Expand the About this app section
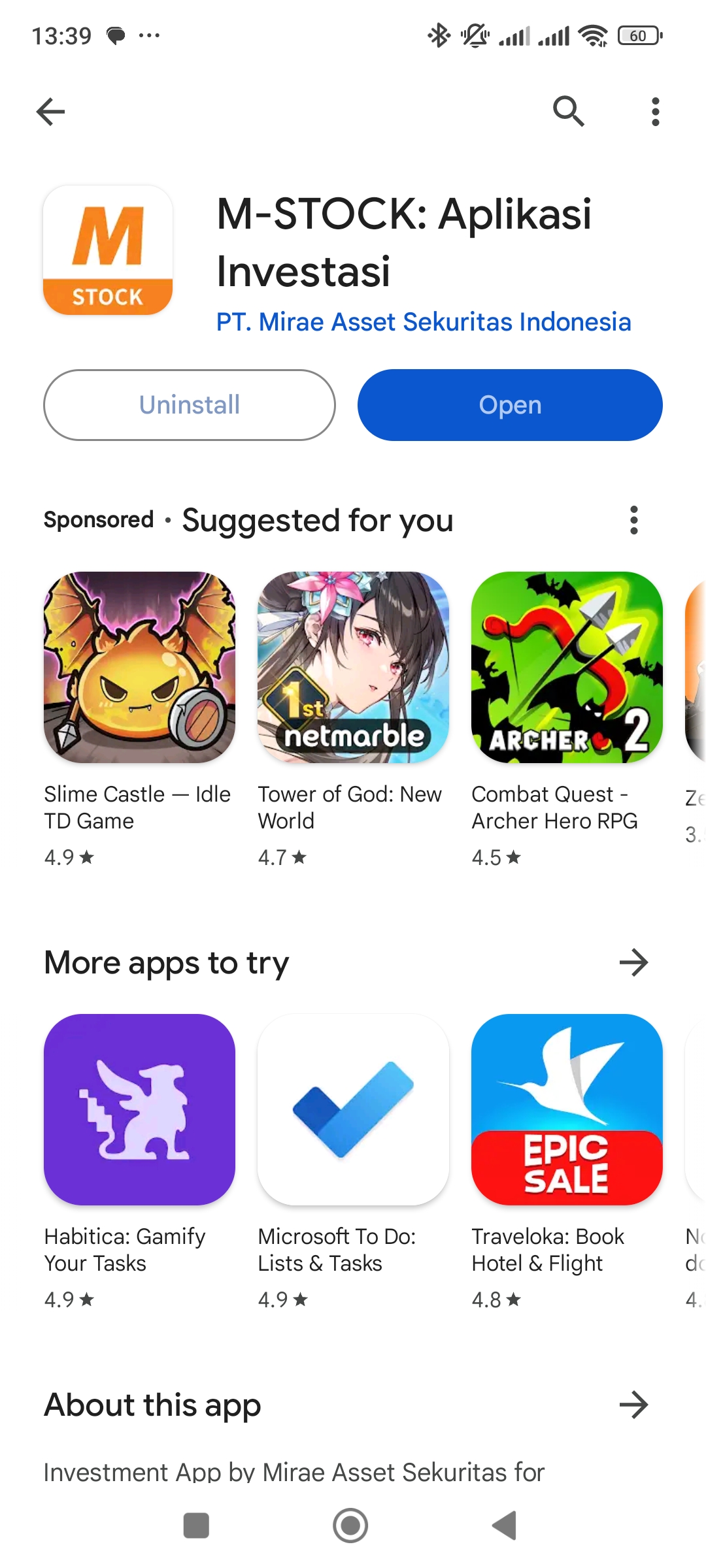Screen dimensions: 706x1568 [x=633, y=1405]
